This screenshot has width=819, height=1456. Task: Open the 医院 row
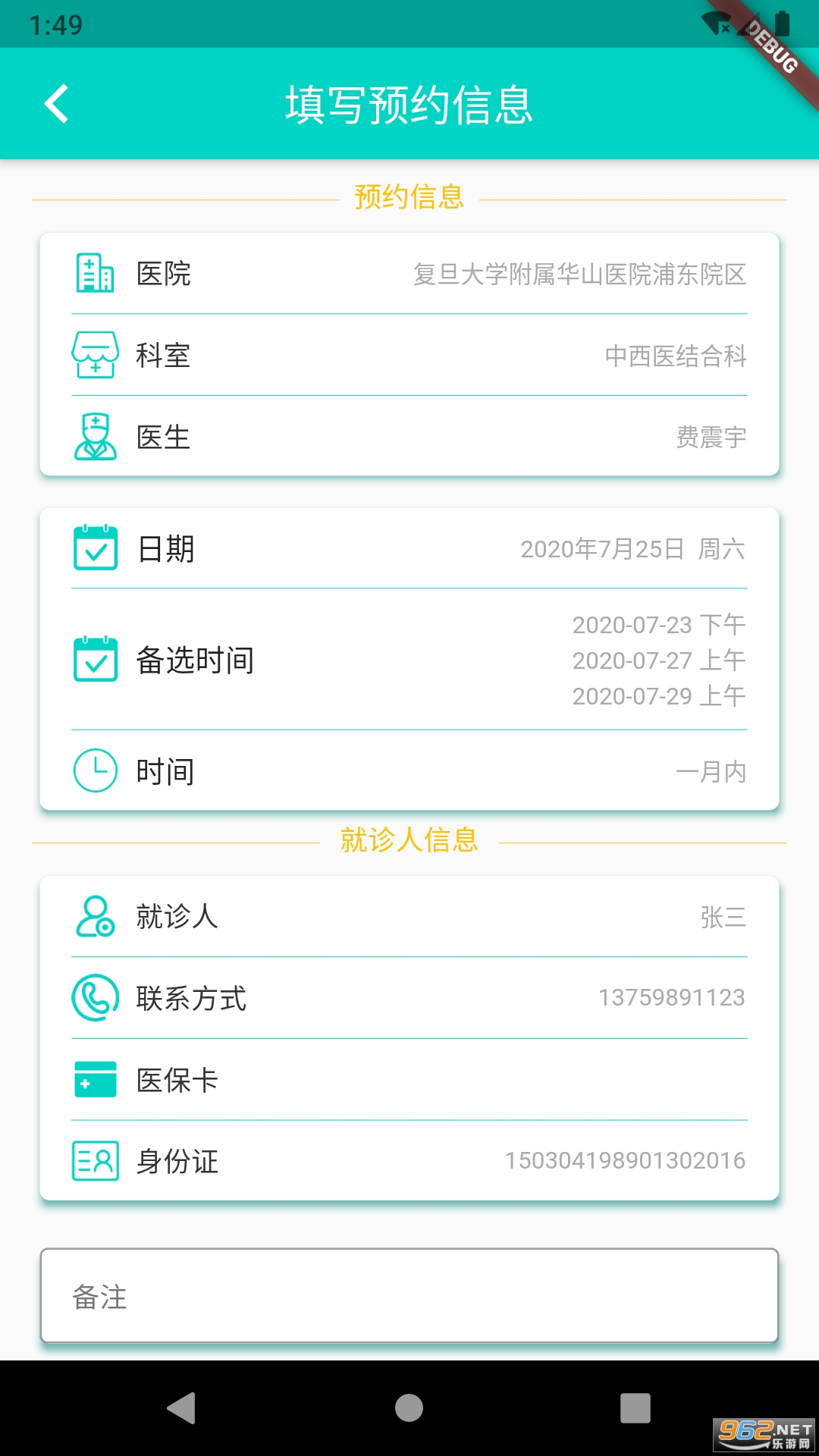pos(409,274)
